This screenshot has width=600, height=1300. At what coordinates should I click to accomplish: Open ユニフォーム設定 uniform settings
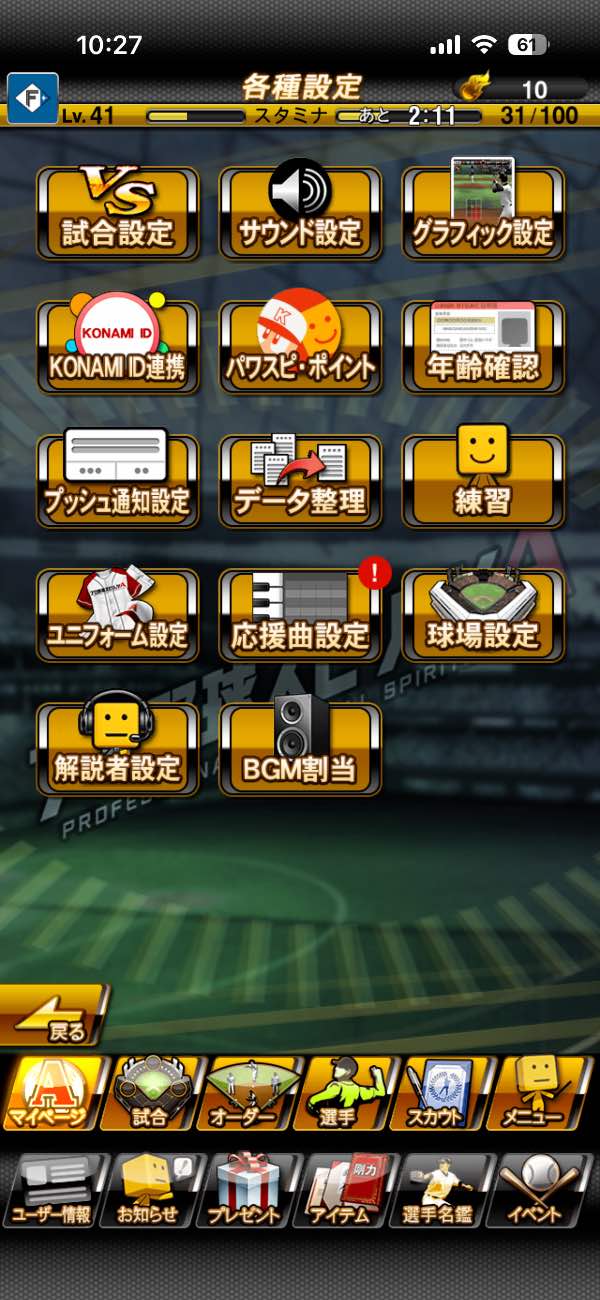pos(118,615)
